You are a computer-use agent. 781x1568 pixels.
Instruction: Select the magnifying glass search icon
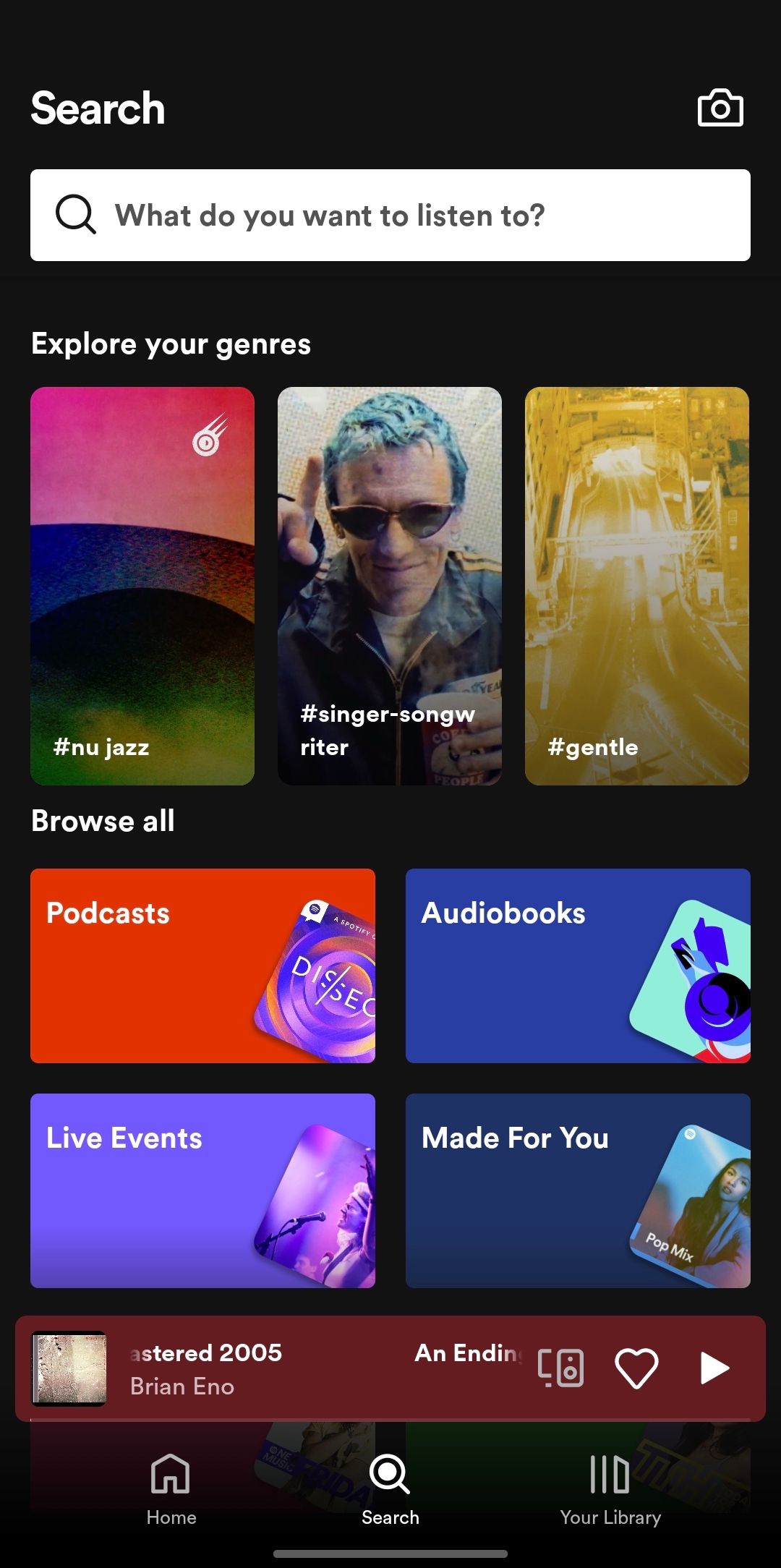(74, 214)
